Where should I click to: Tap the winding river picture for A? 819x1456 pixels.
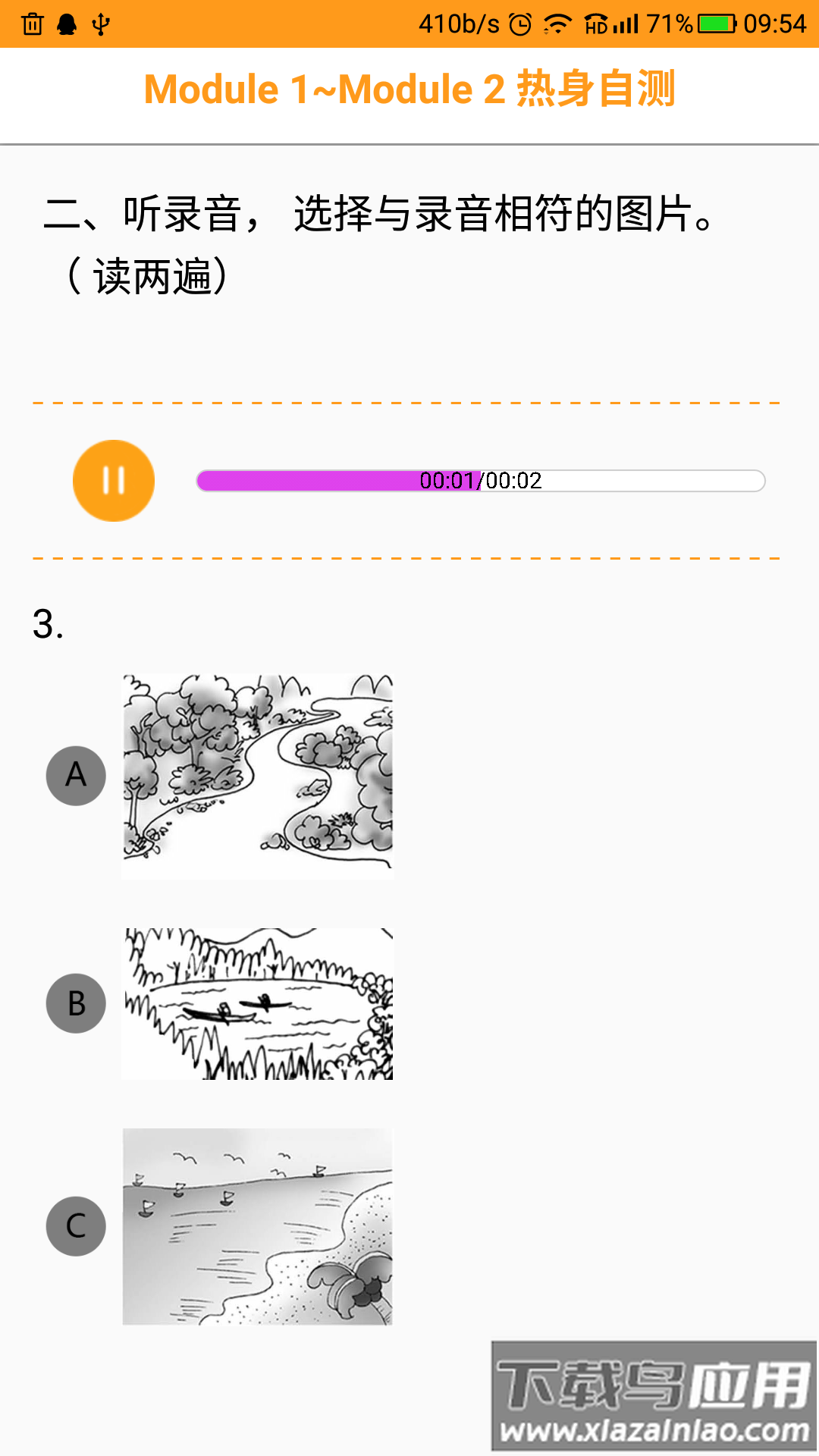(258, 775)
